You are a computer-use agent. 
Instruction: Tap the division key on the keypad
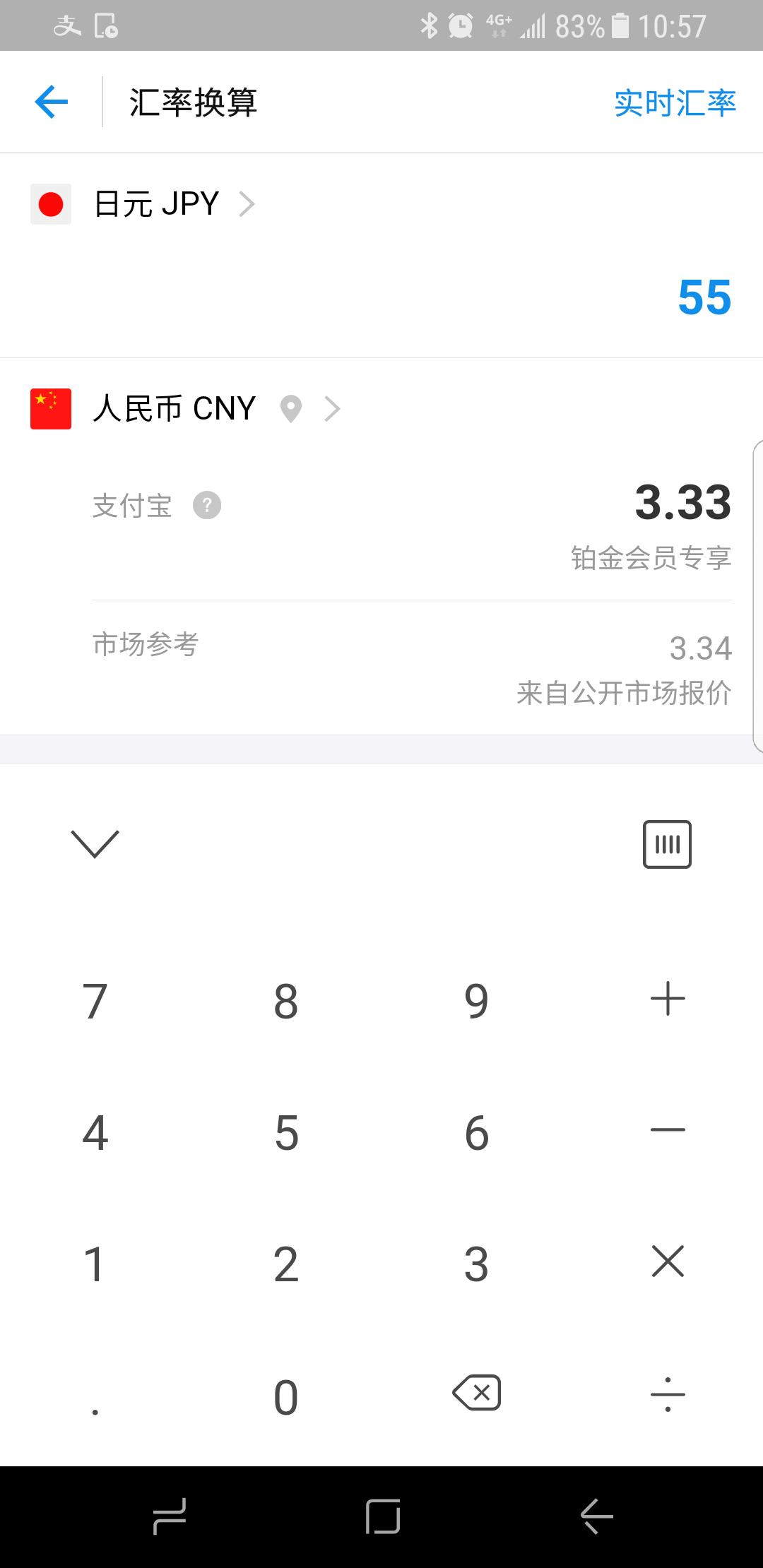click(x=666, y=1393)
